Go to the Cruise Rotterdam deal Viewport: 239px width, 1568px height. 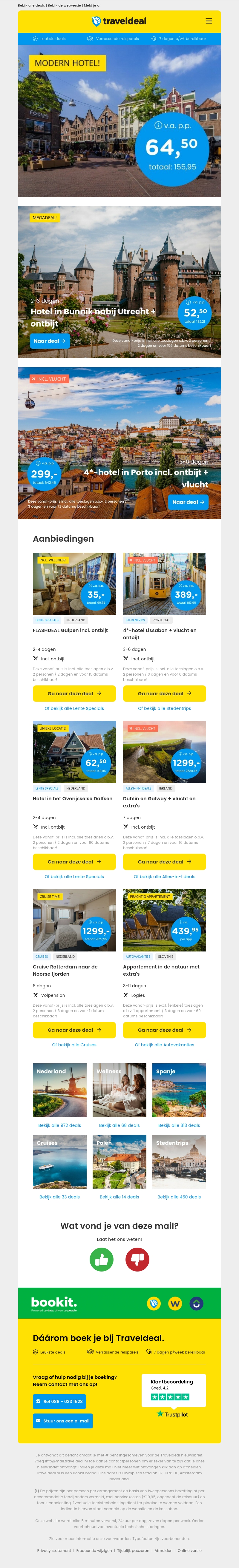coord(74,1029)
